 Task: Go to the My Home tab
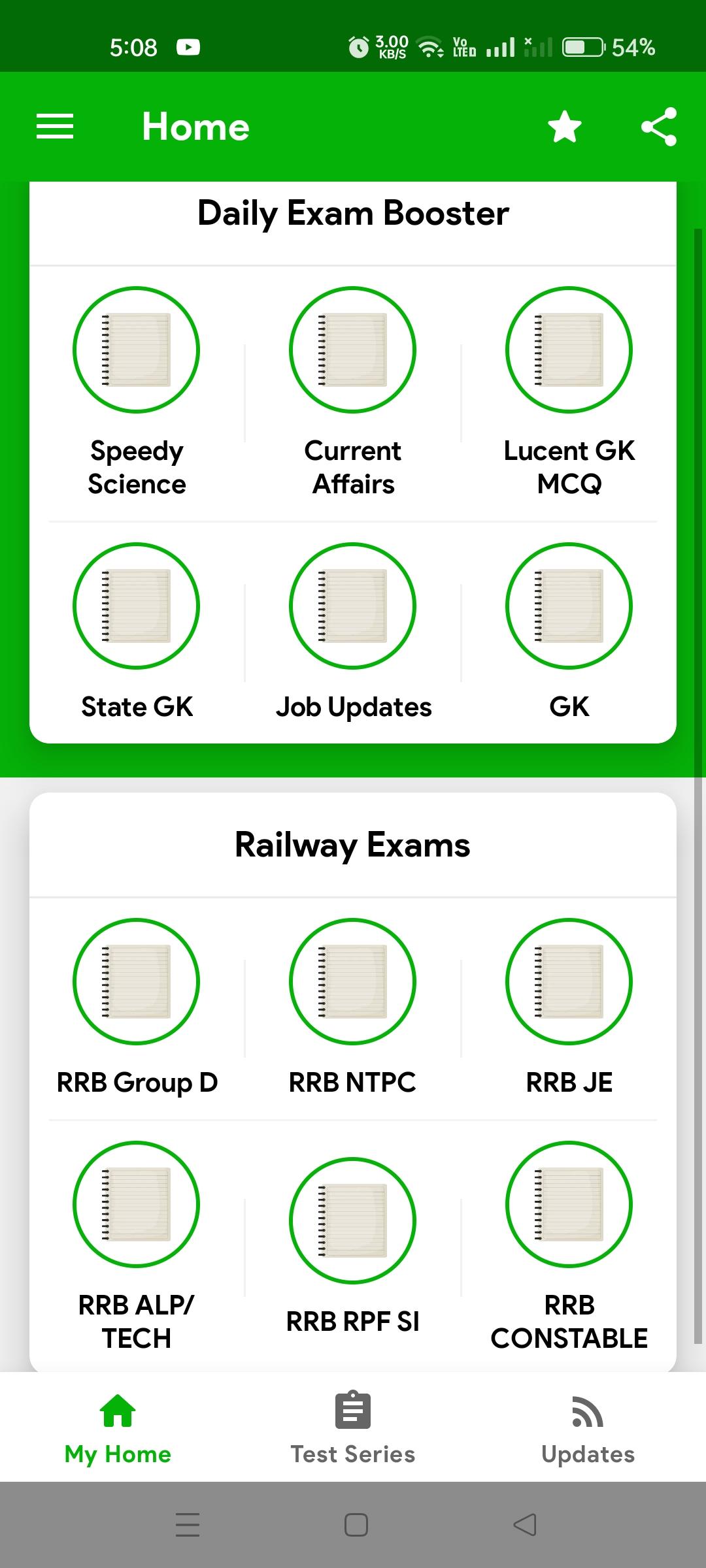tap(118, 1427)
